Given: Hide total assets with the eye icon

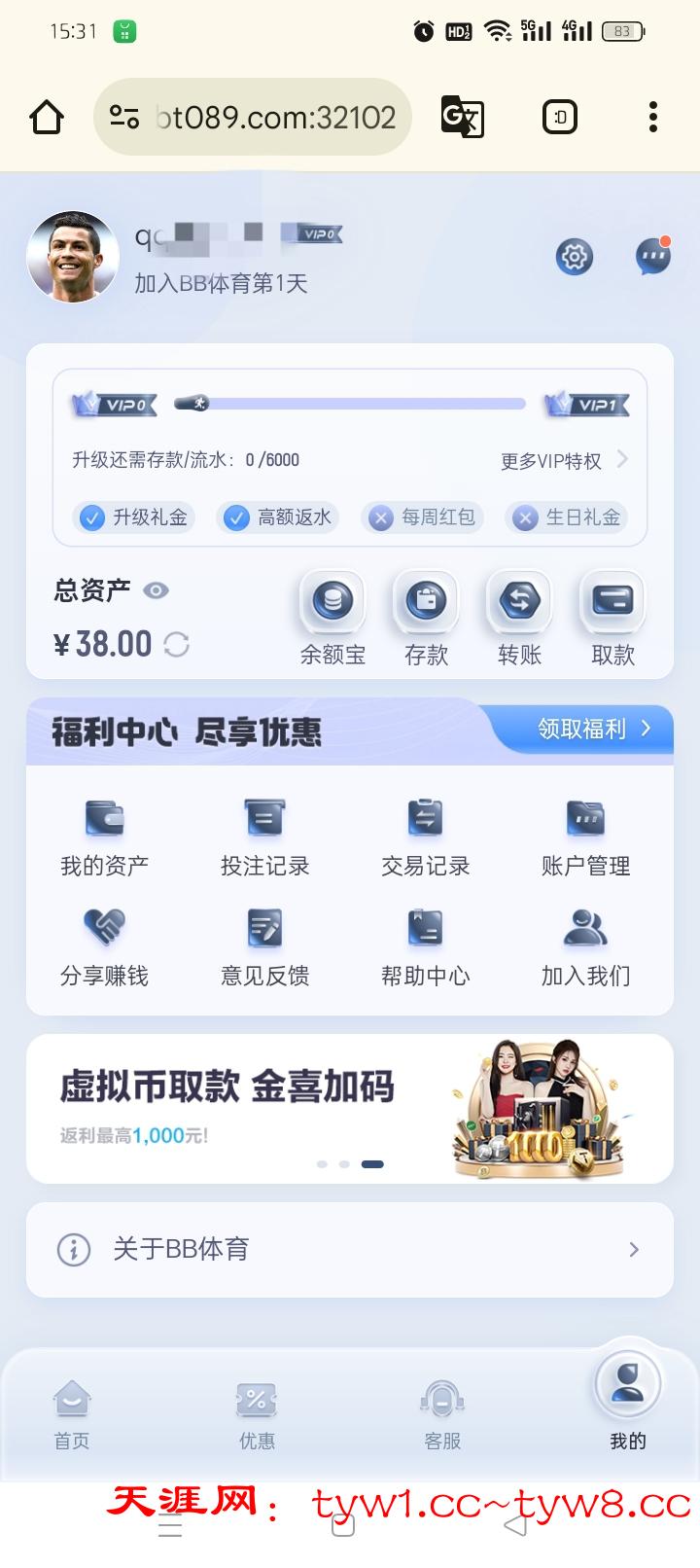Looking at the screenshot, I should [x=156, y=590].
